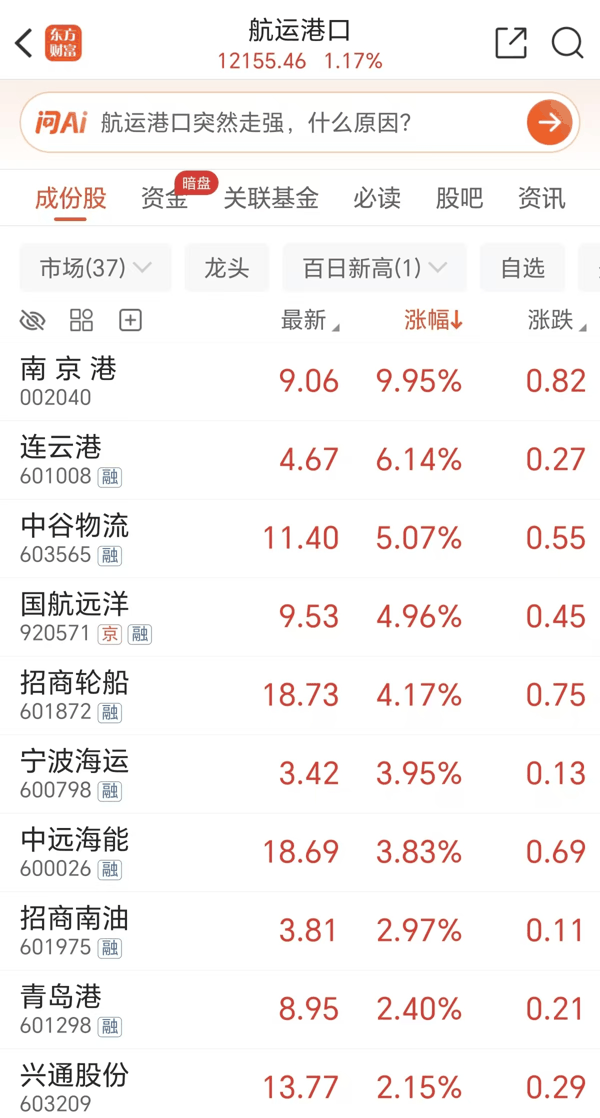Share this sector page

click(511, 43)
